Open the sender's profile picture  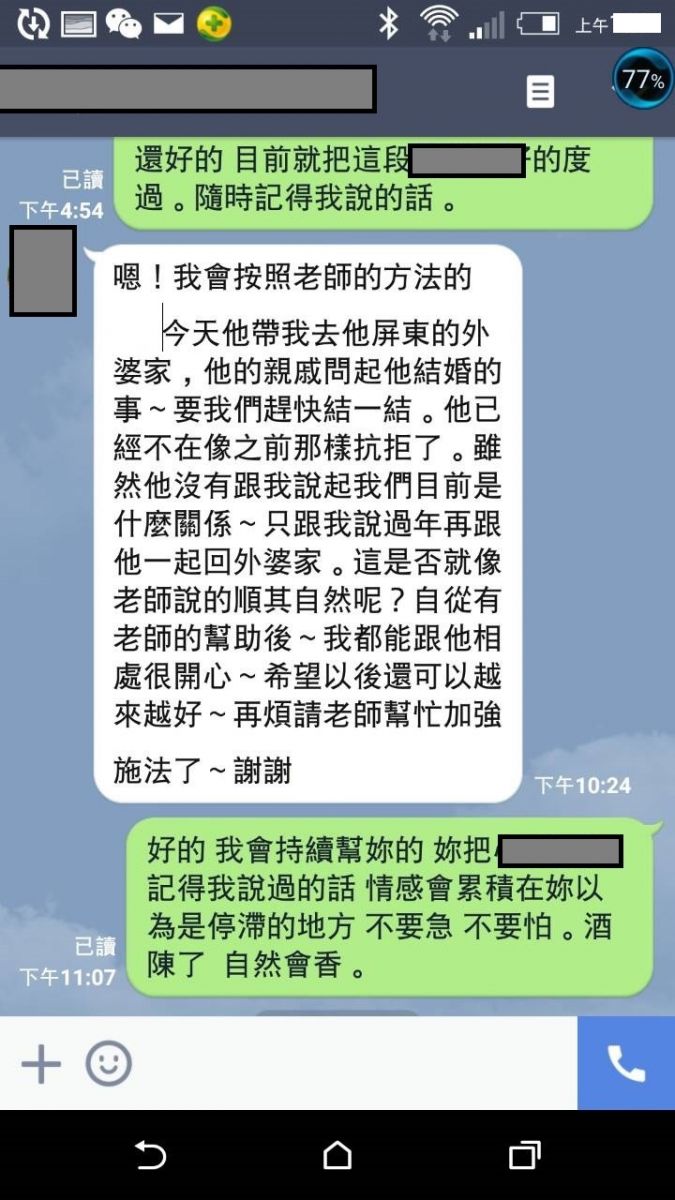tap(43, 271)
